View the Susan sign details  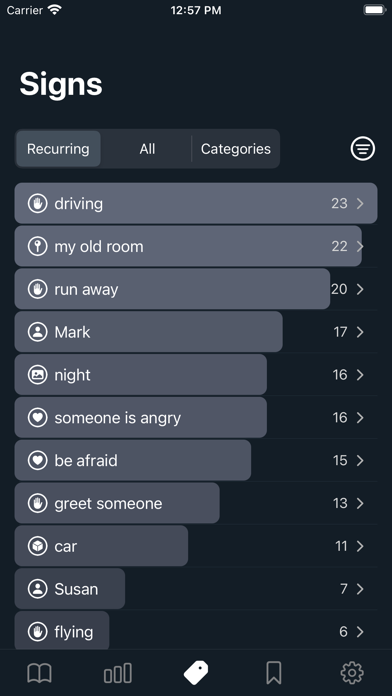click(x=196, y=589)
